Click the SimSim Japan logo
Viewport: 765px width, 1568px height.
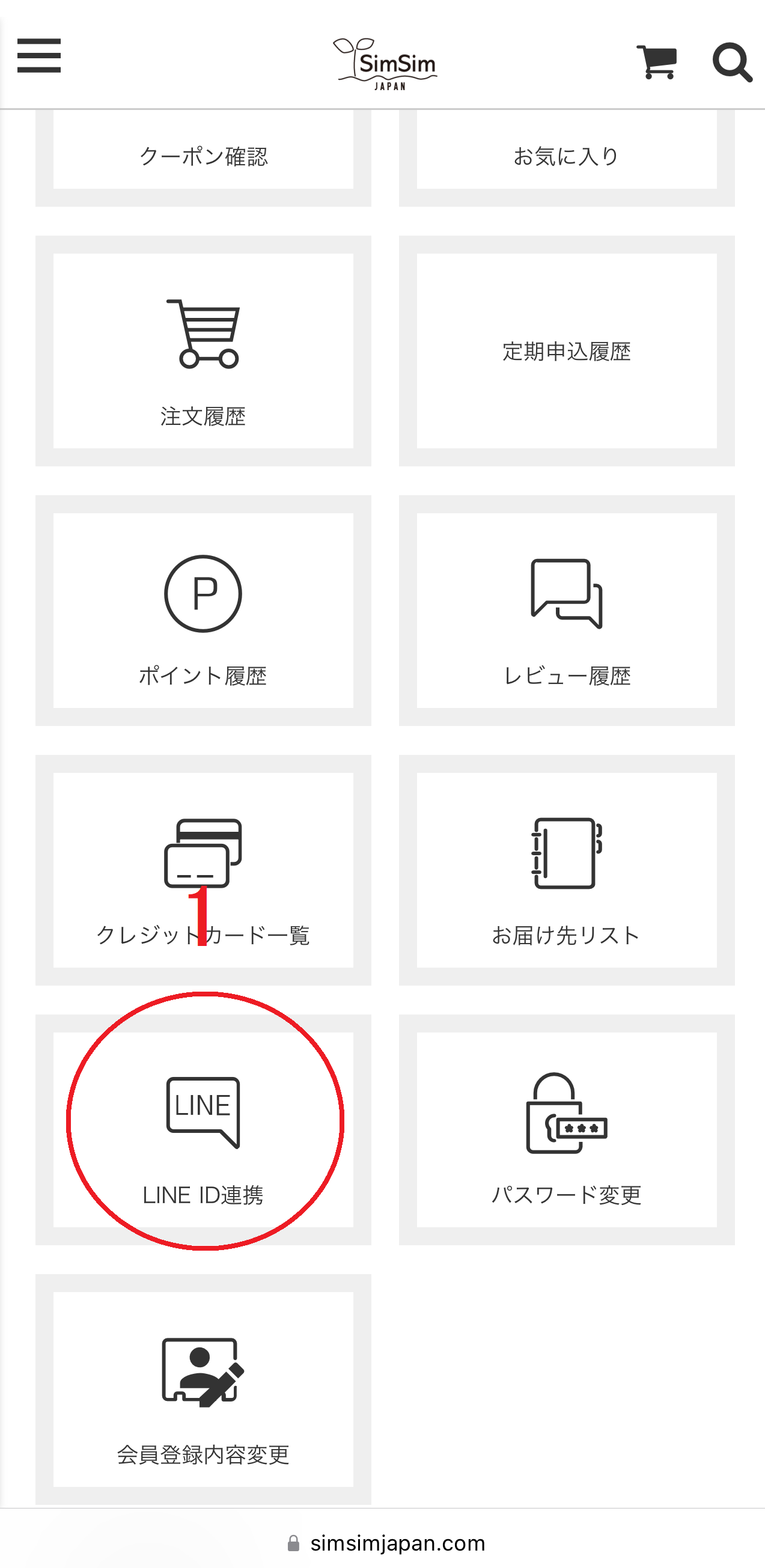(386, 63)
